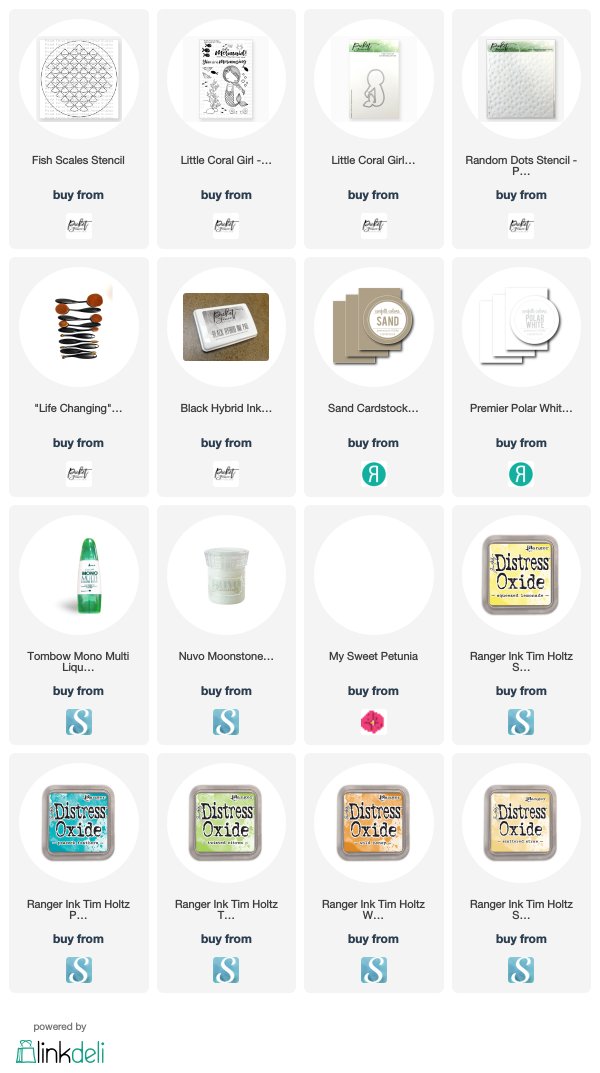Image resolution: width=600 pixels, height=1073 pixels.
Task: View the "Life Changing" blending brushes item
Action: pos(79,377)
